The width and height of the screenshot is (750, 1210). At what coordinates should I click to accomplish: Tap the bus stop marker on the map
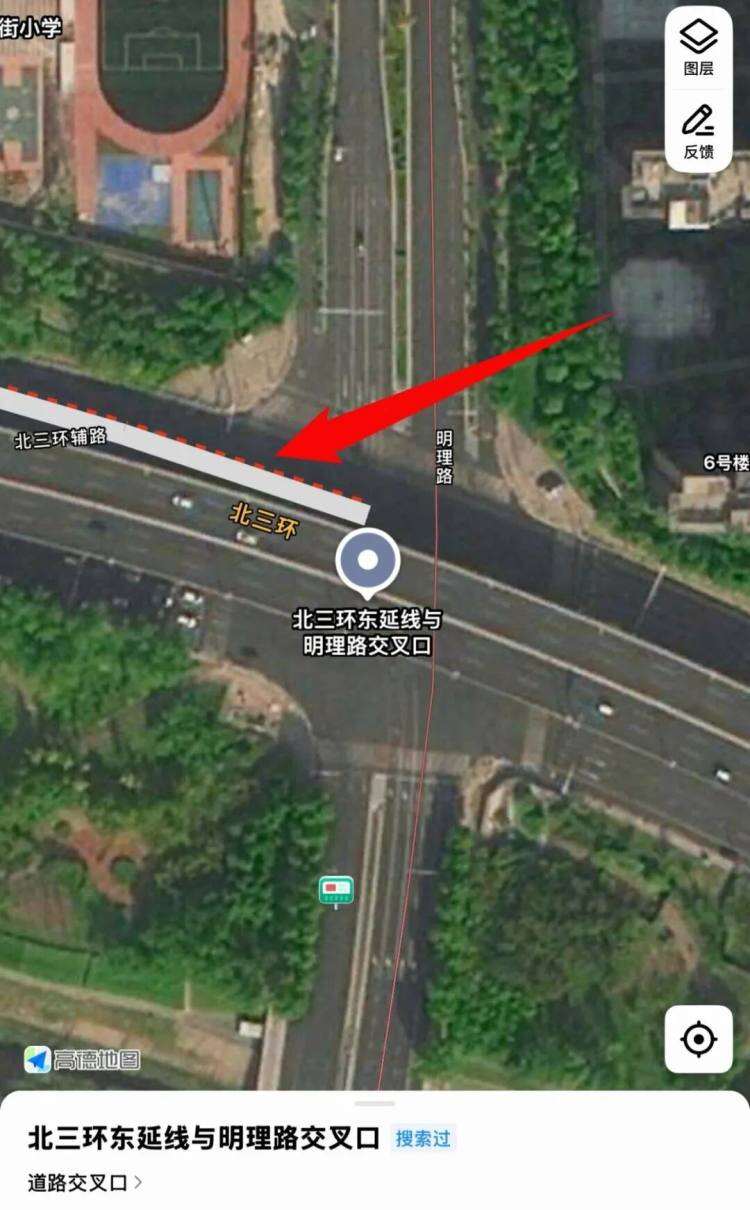336,889
